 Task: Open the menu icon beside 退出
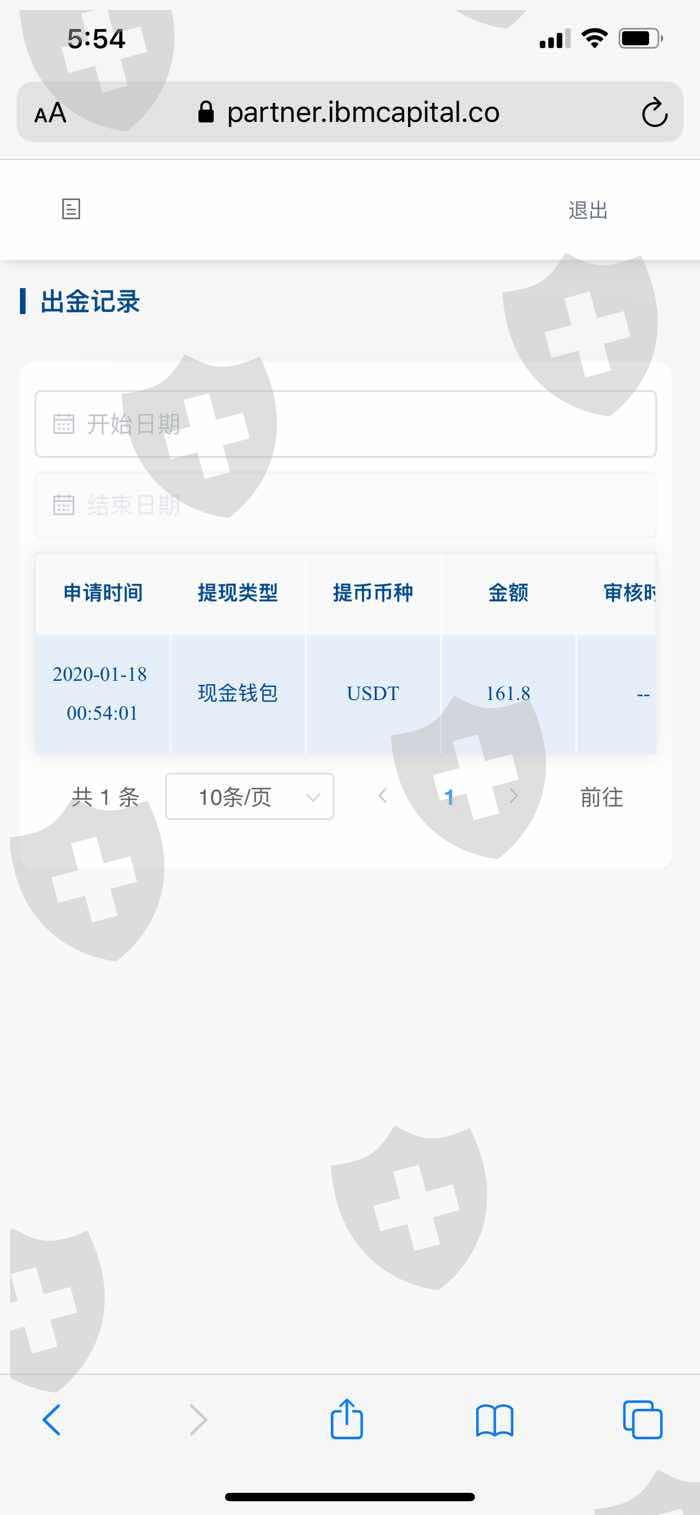click(71, 209)
